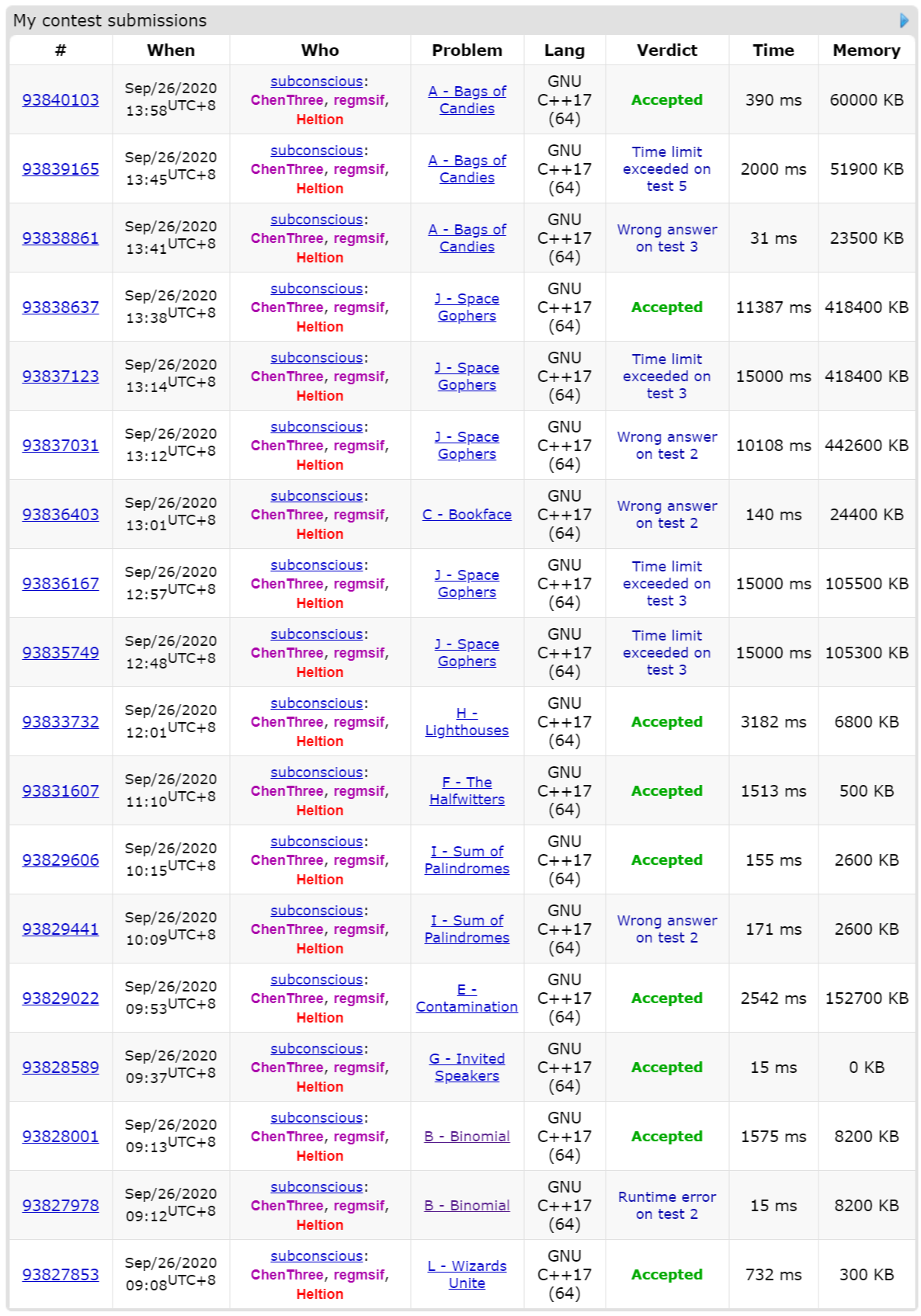Open submission 93838637

pyautogui.click(x=61, y=307)
